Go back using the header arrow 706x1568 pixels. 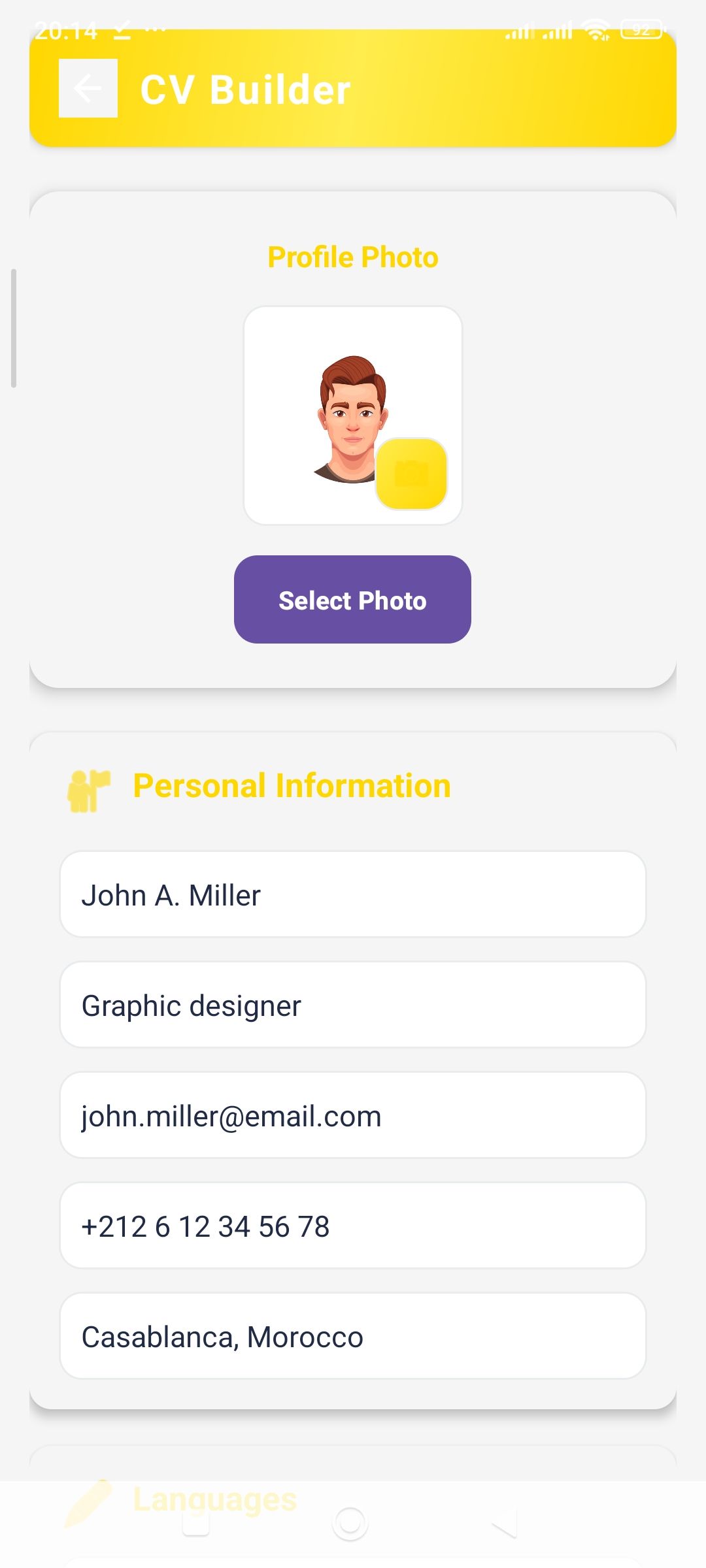pyautogui.click(x=88, y=88)
